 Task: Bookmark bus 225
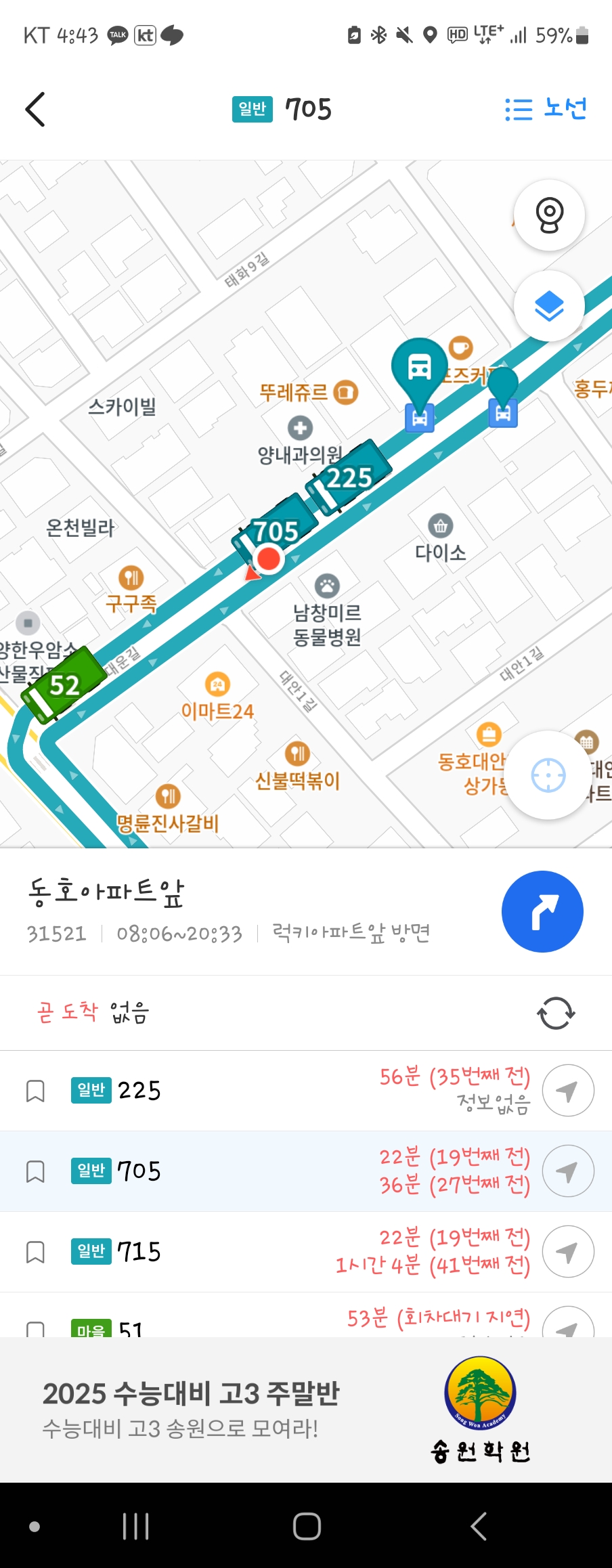tap(35, 1091)
